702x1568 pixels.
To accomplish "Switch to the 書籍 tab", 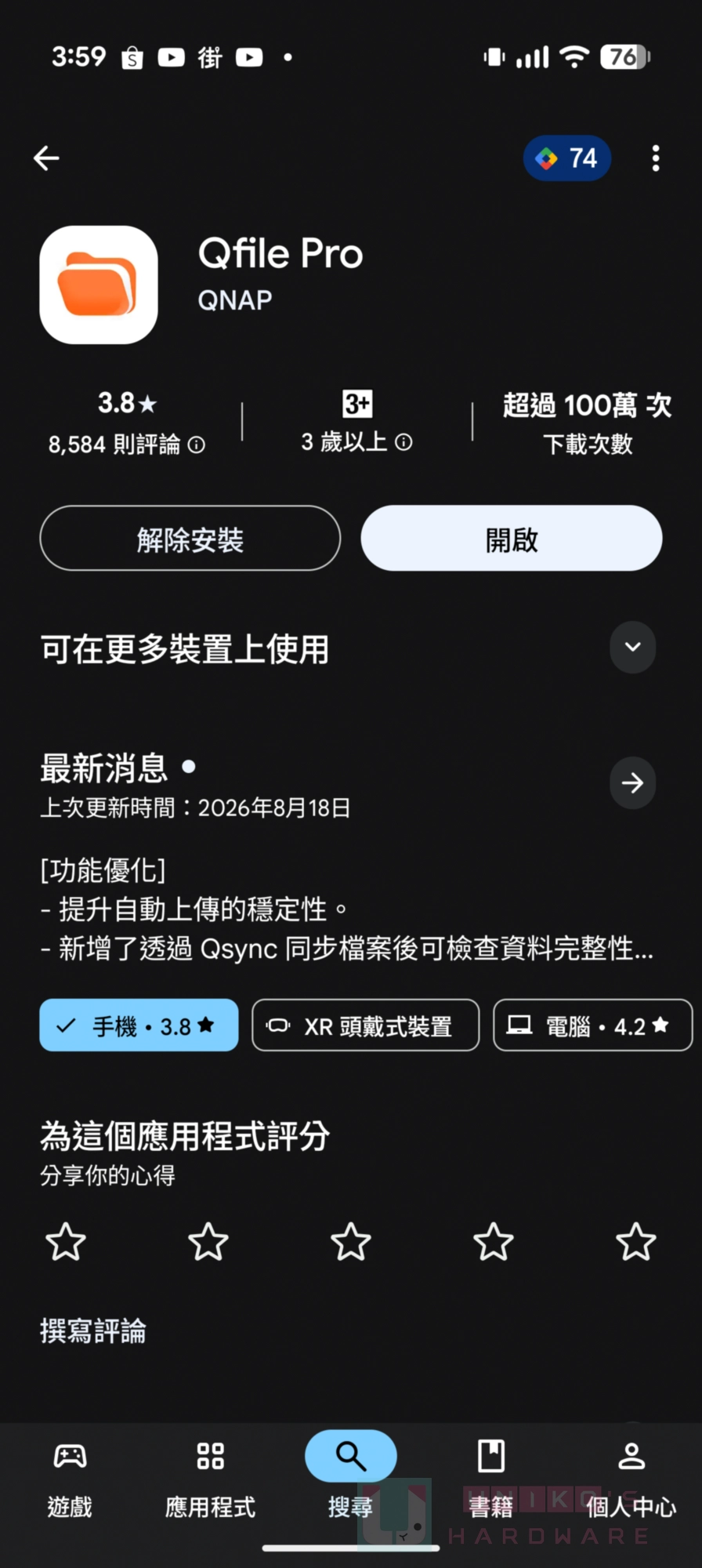I will pyautogui.click(x=491, y=1479).
